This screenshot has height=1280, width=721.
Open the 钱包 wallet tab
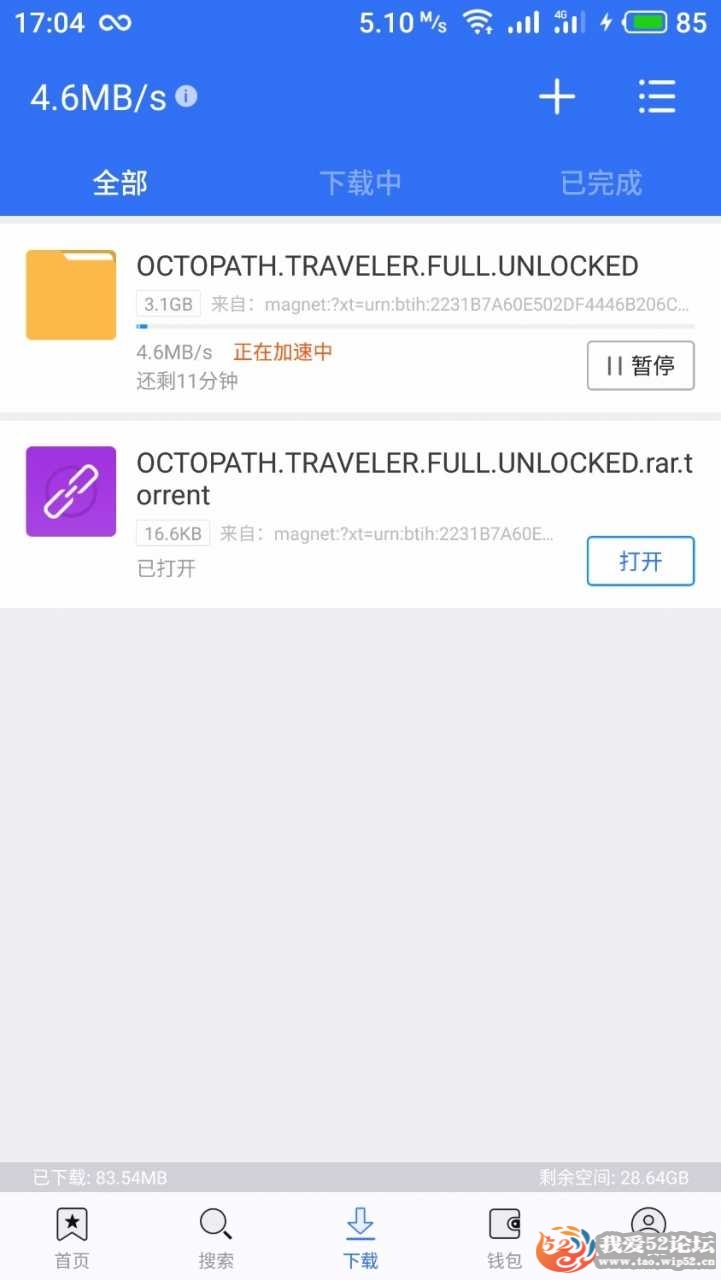click(504, 1237)
